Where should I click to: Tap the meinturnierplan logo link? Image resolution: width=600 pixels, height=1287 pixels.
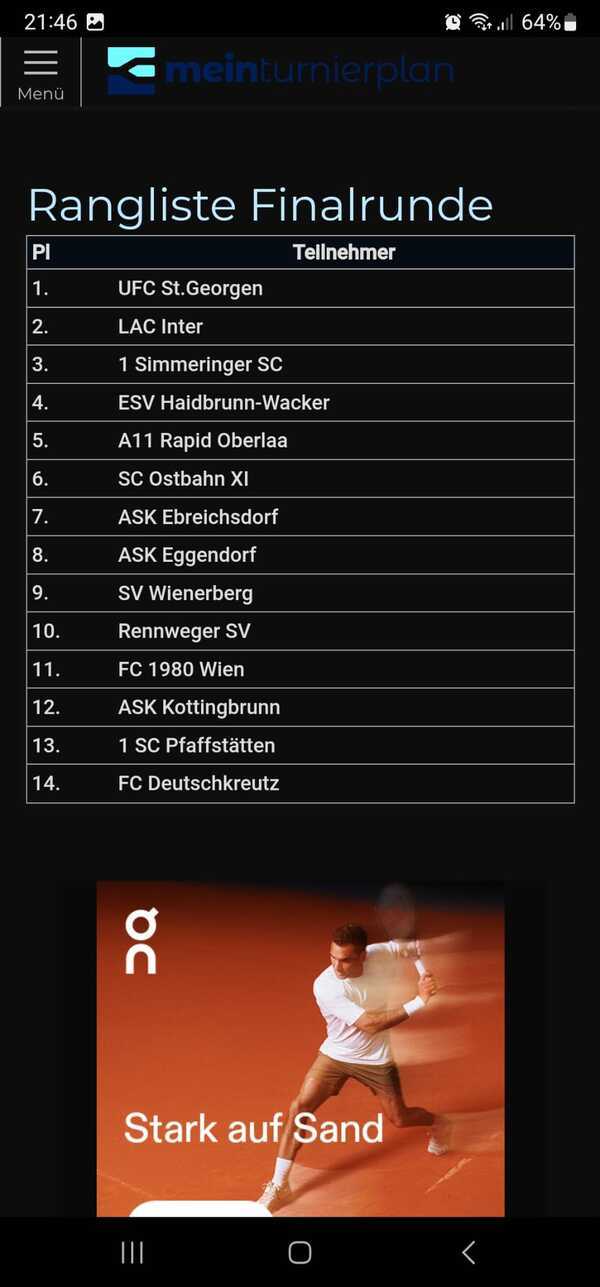tap(281, 71)
